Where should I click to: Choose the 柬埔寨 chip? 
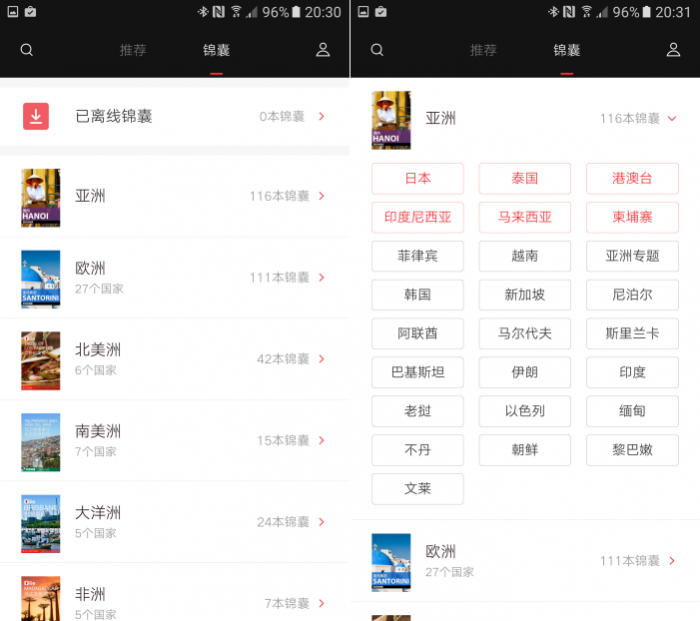tap(632, 217)
